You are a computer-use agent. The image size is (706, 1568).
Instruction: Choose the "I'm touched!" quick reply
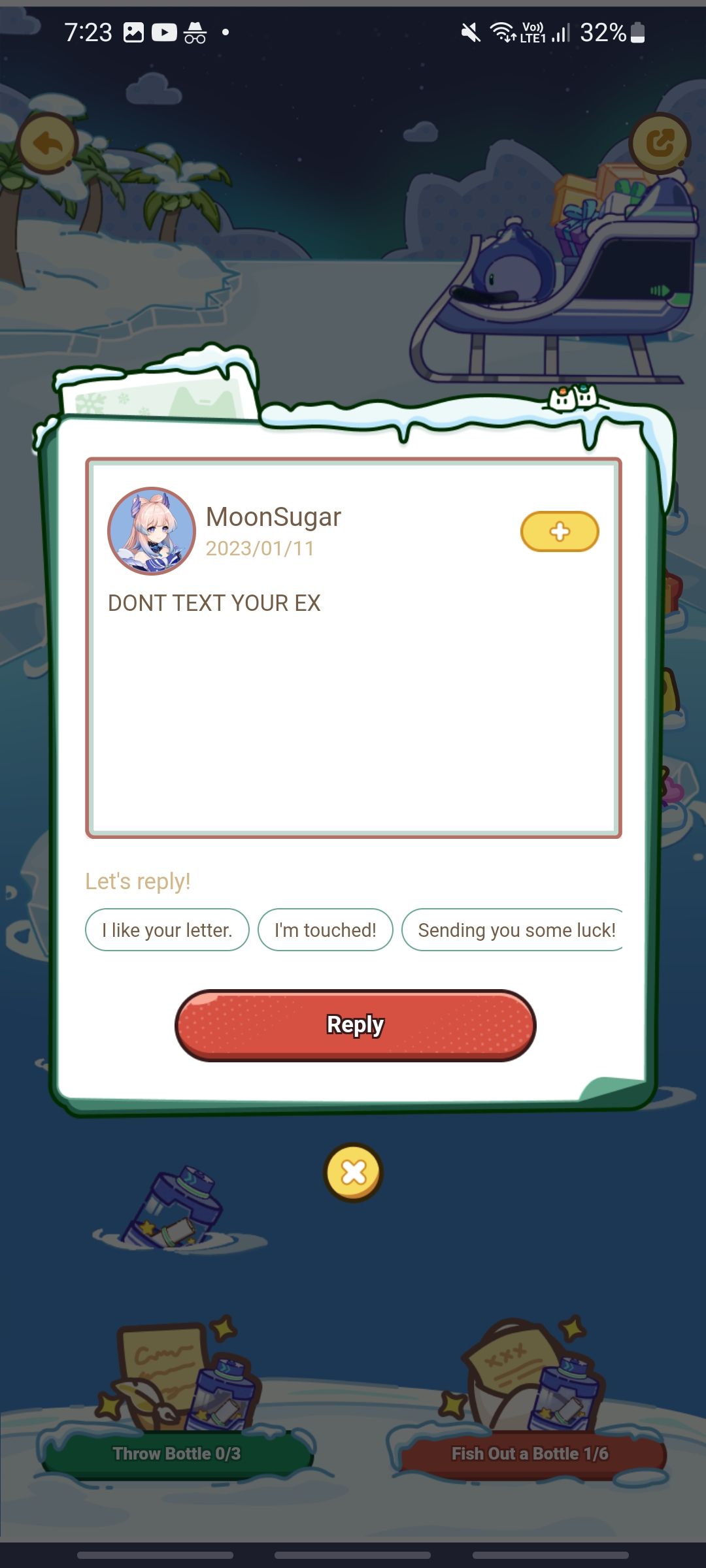[326, 930]
